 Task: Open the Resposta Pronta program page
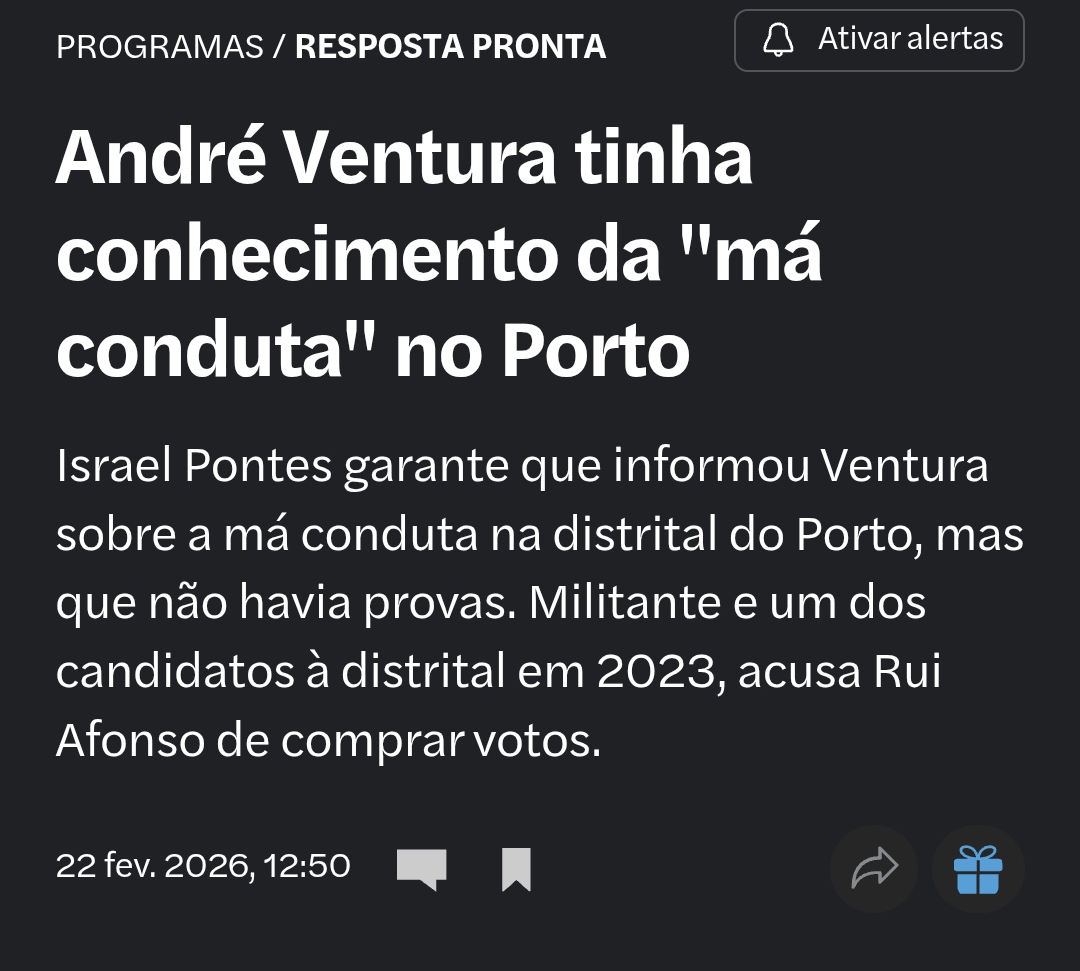click(x=450, y=46)
